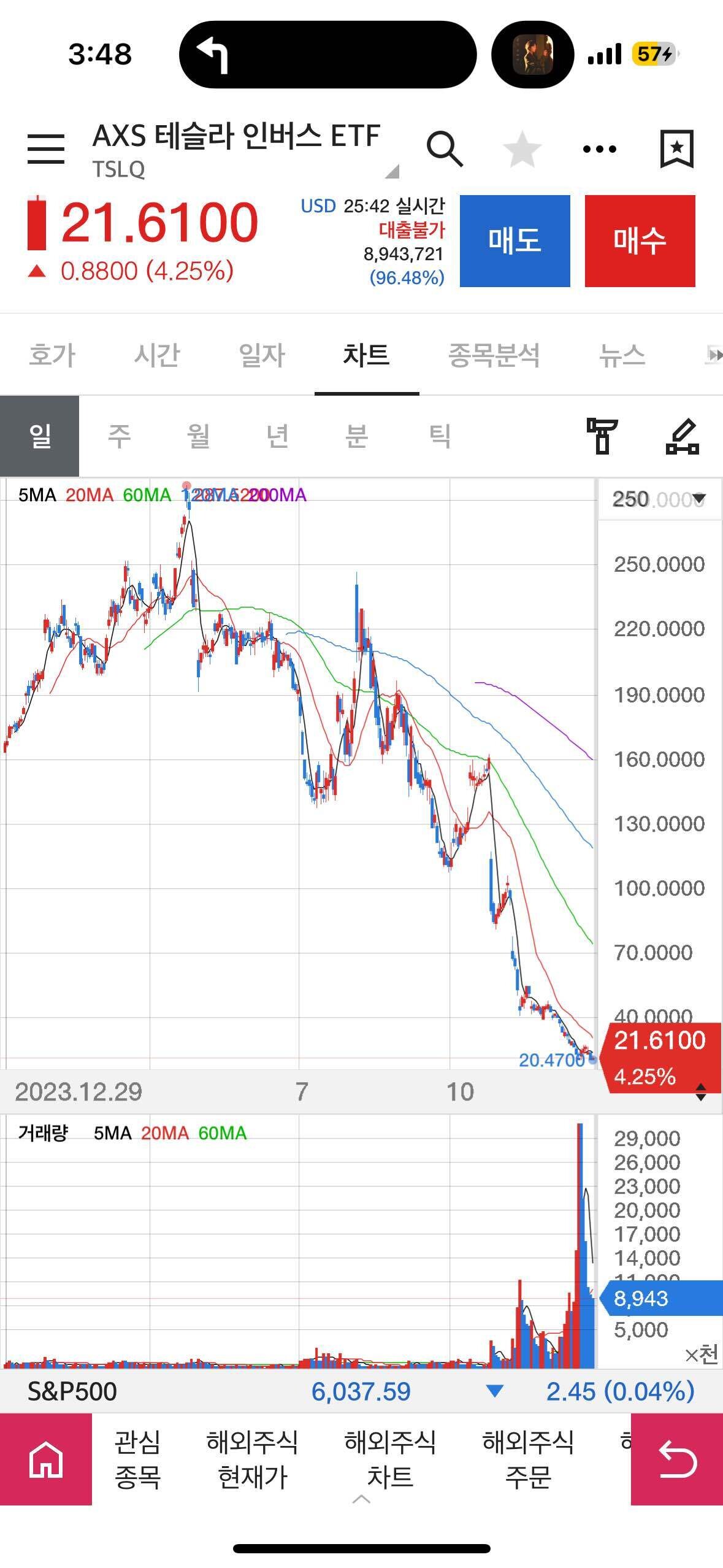Select the minute 분 chart period
The image size is (723, 1568).
pyautogui.click(x=356, y=436)
